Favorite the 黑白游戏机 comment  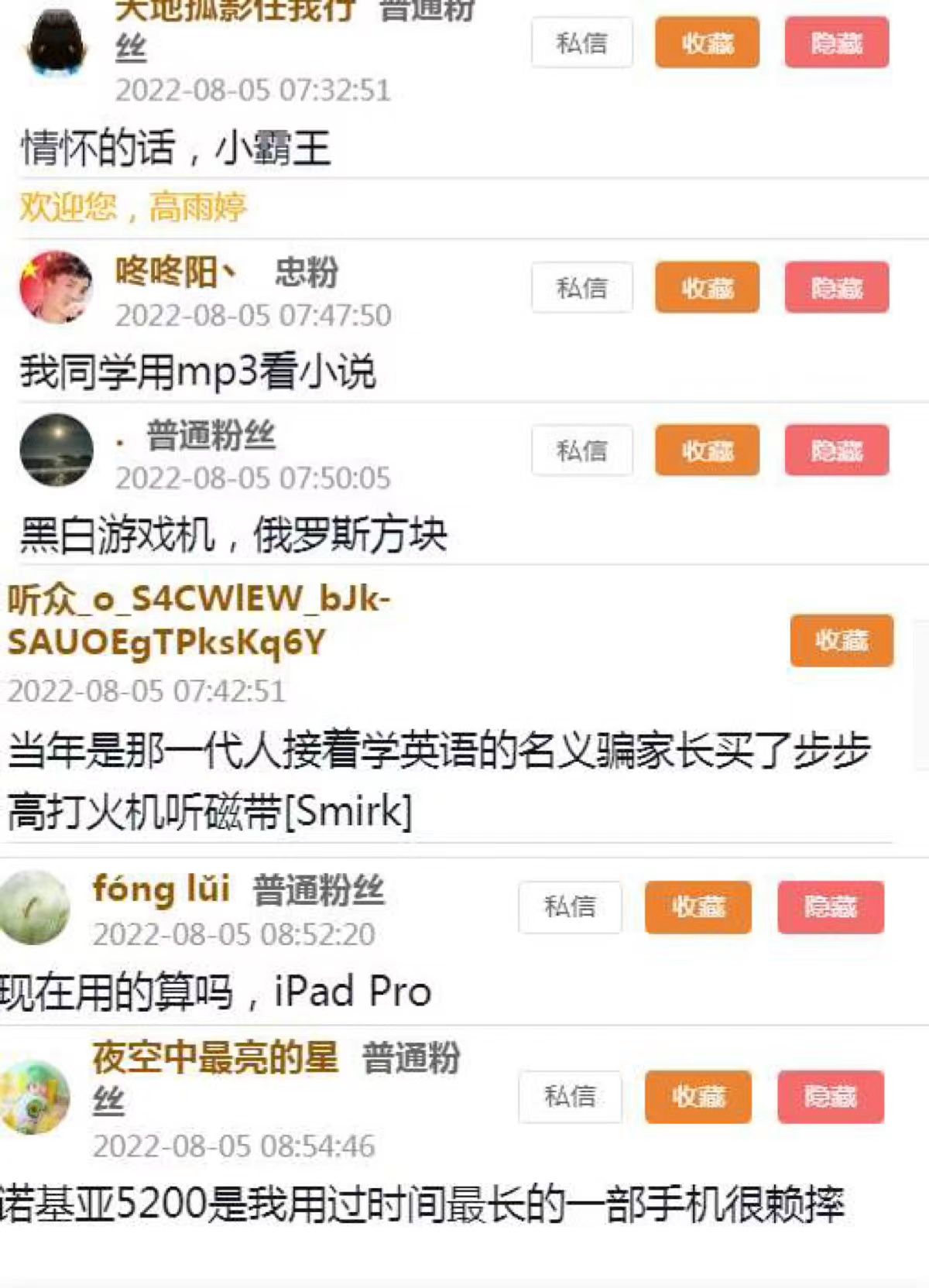(707, 450)
